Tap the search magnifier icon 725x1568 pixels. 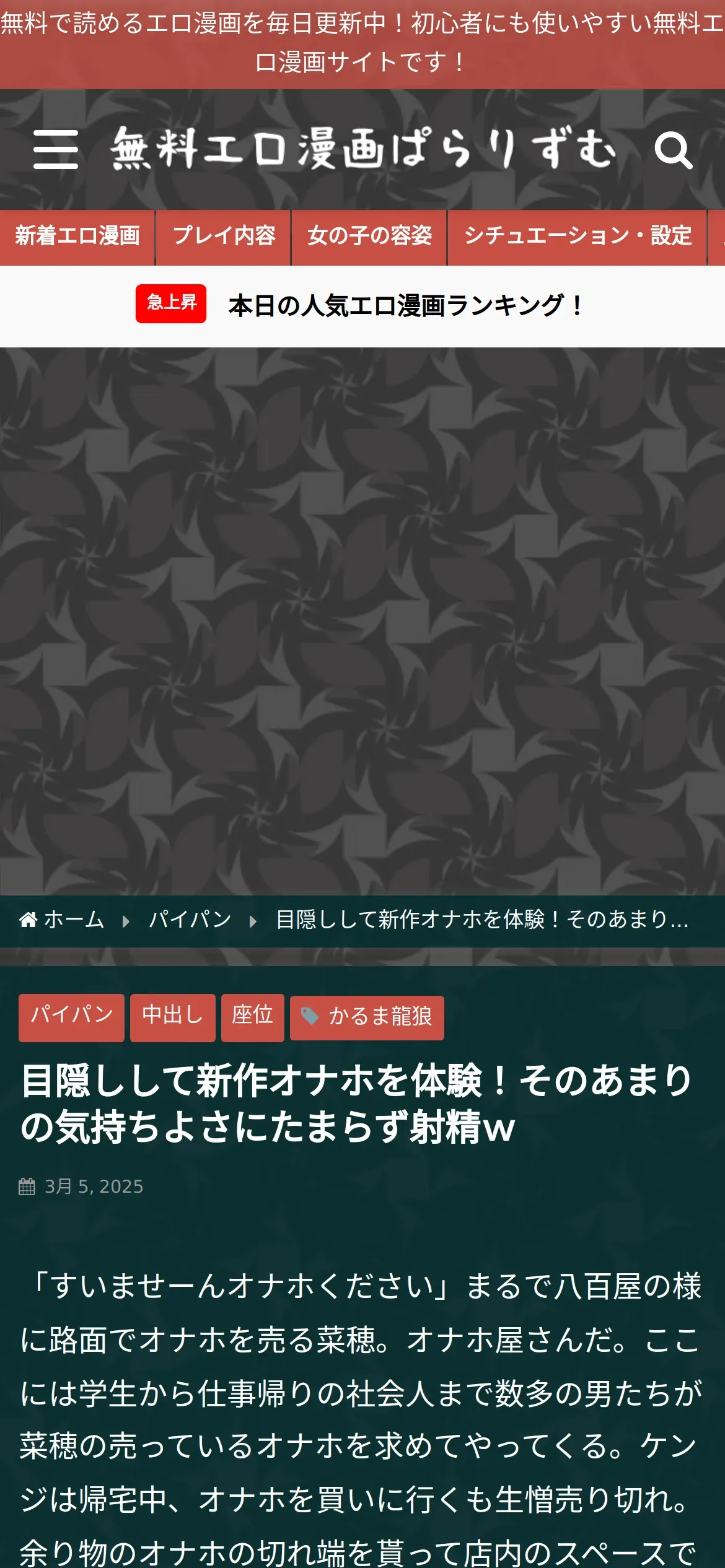(674, 150)
